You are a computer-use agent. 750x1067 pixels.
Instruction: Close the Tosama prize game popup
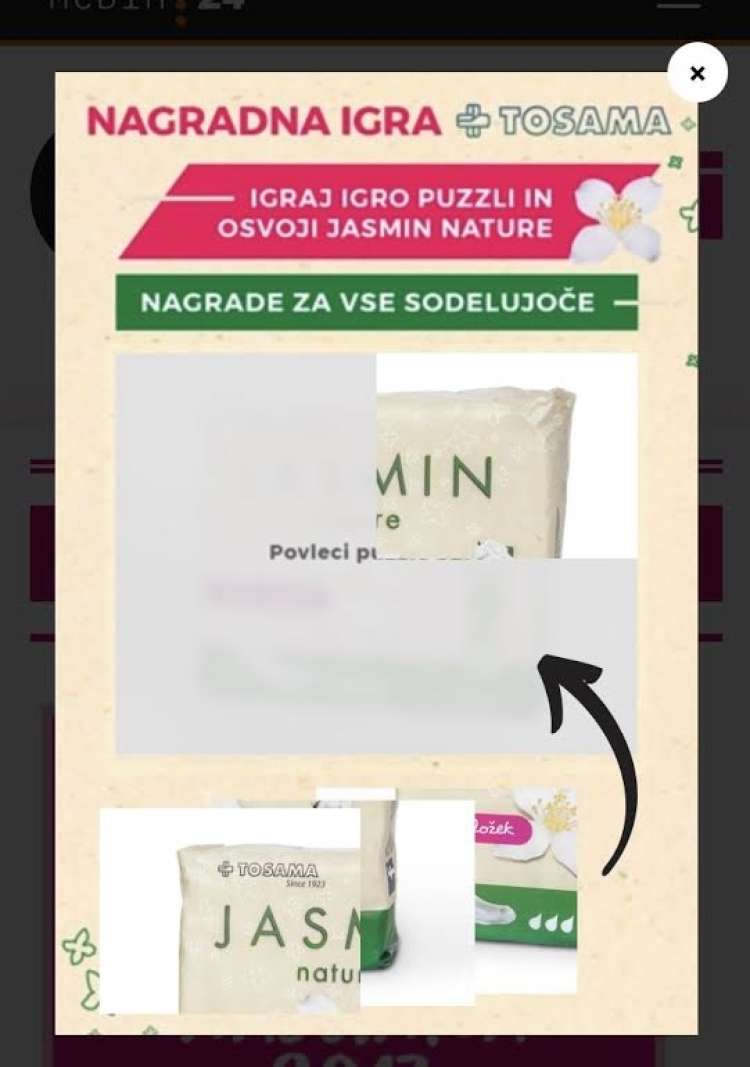pyautogui.click(x=697, y=73)
